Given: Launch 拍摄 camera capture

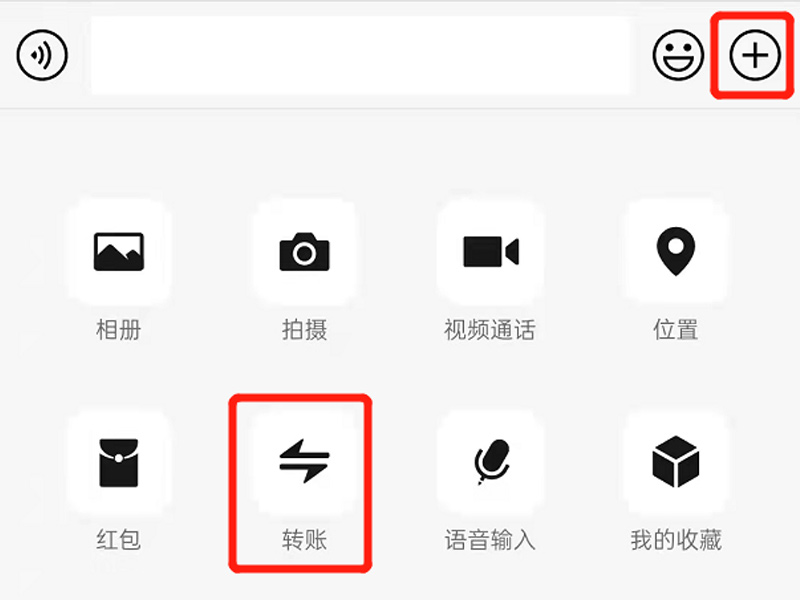Looking at the screenshot, I should coord(304,252).
